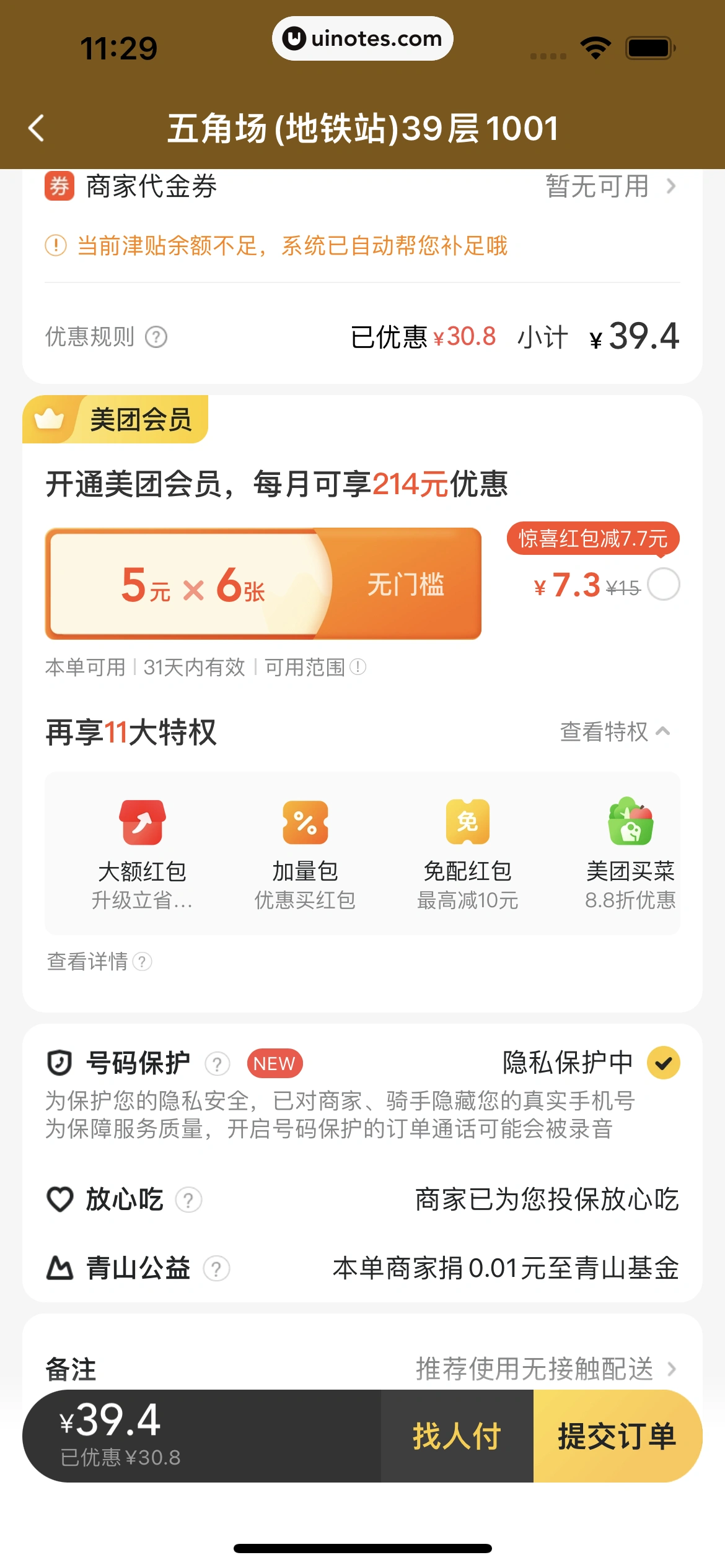Collapse the 查看特权 expander
This screenshot has height=1568, width=725.
[615, 731]
